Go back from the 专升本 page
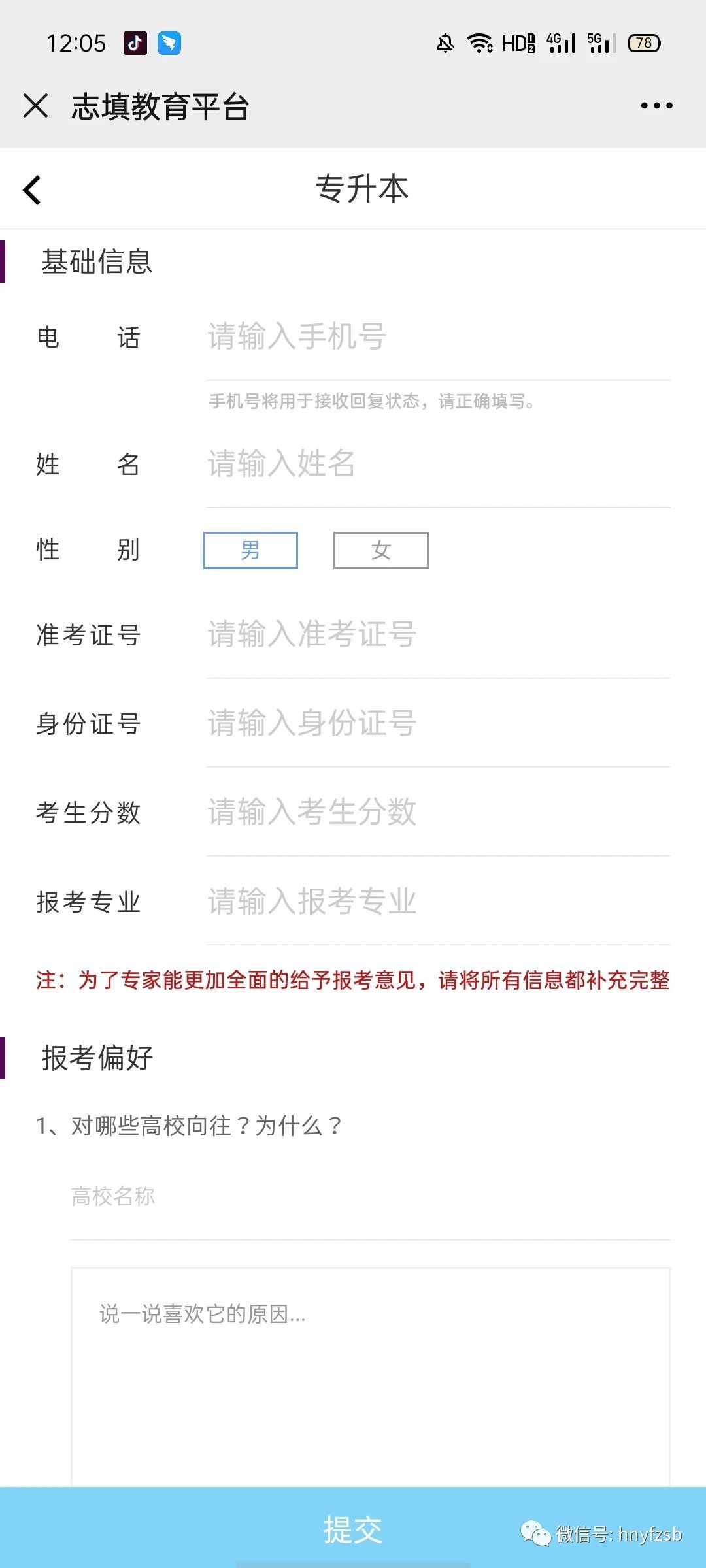 click(32, 190)
